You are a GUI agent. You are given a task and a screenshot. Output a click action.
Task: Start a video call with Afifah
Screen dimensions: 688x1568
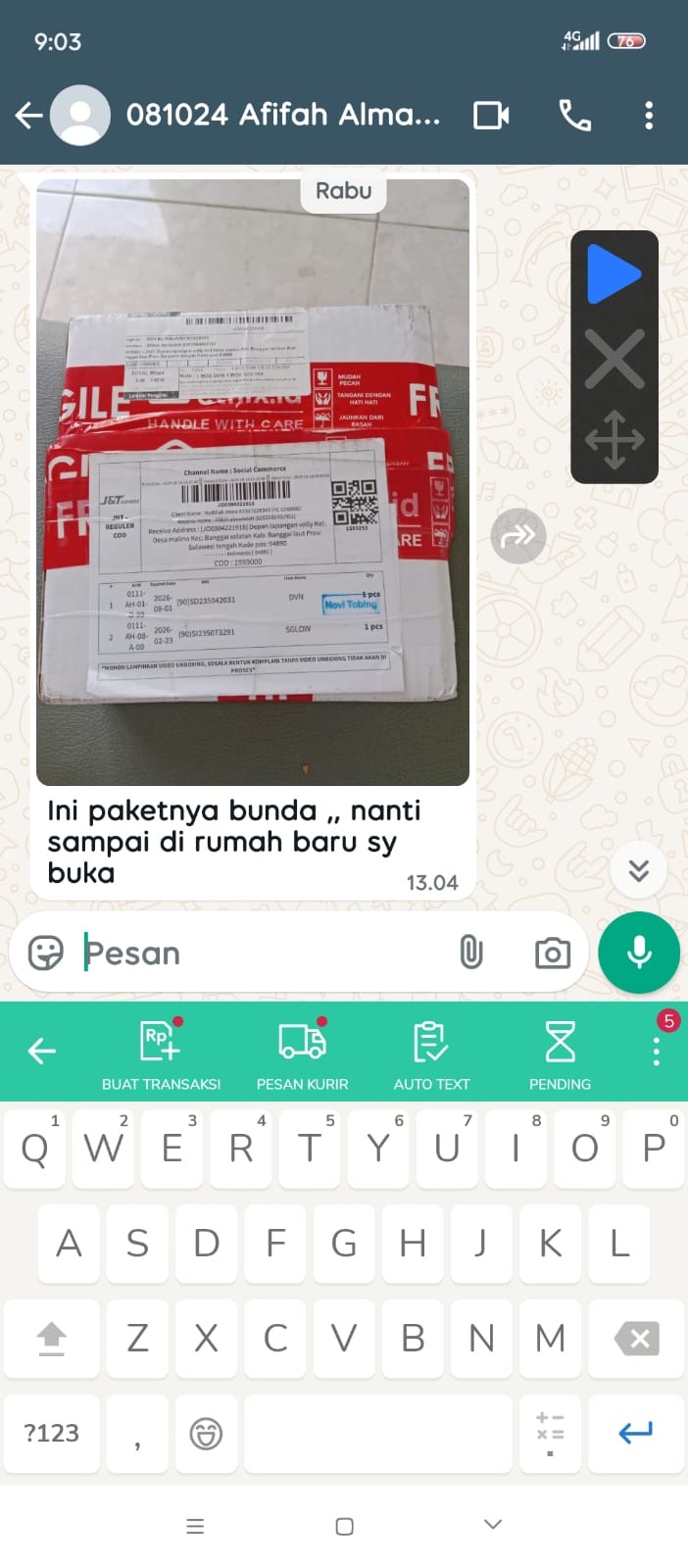point(491,116)
